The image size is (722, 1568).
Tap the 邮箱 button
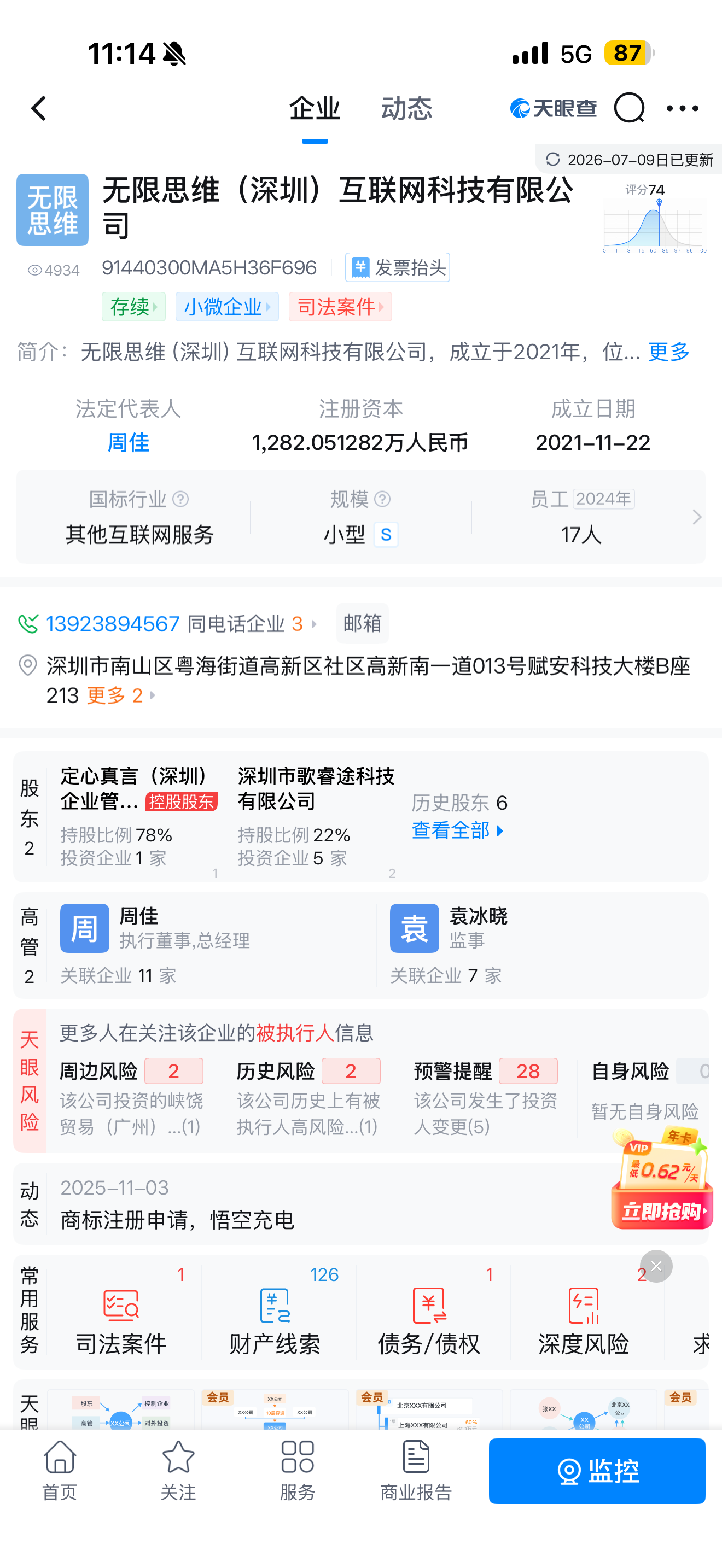pos(362,623)
